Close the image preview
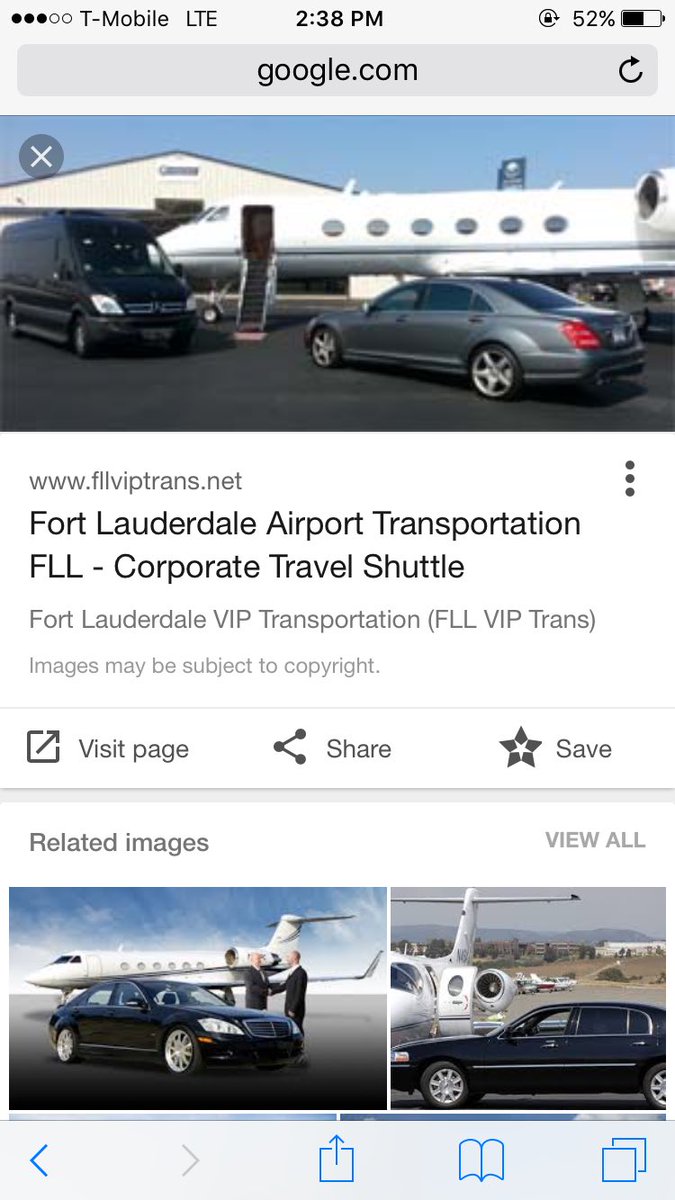675x1200 pixels. point(41,156)
